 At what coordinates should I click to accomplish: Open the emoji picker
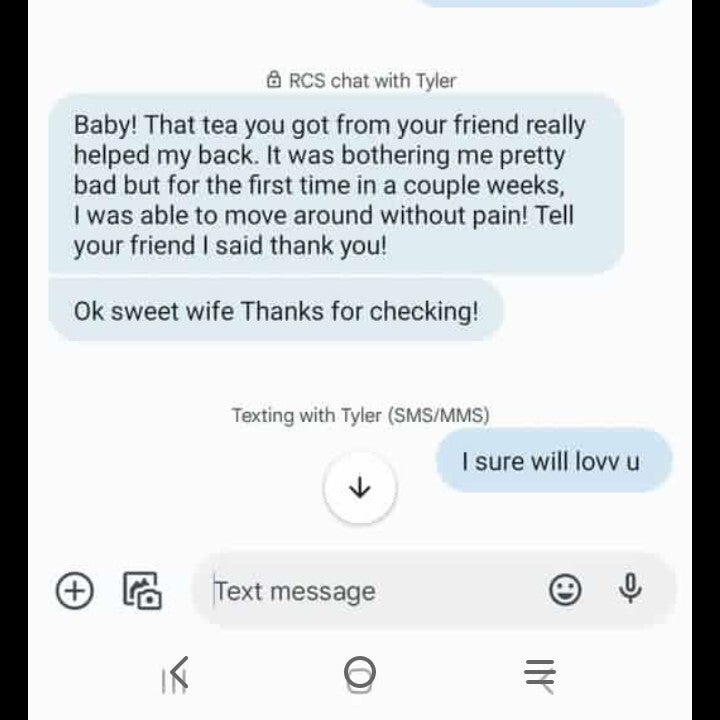pyautogui.click(x=565, y=590)
